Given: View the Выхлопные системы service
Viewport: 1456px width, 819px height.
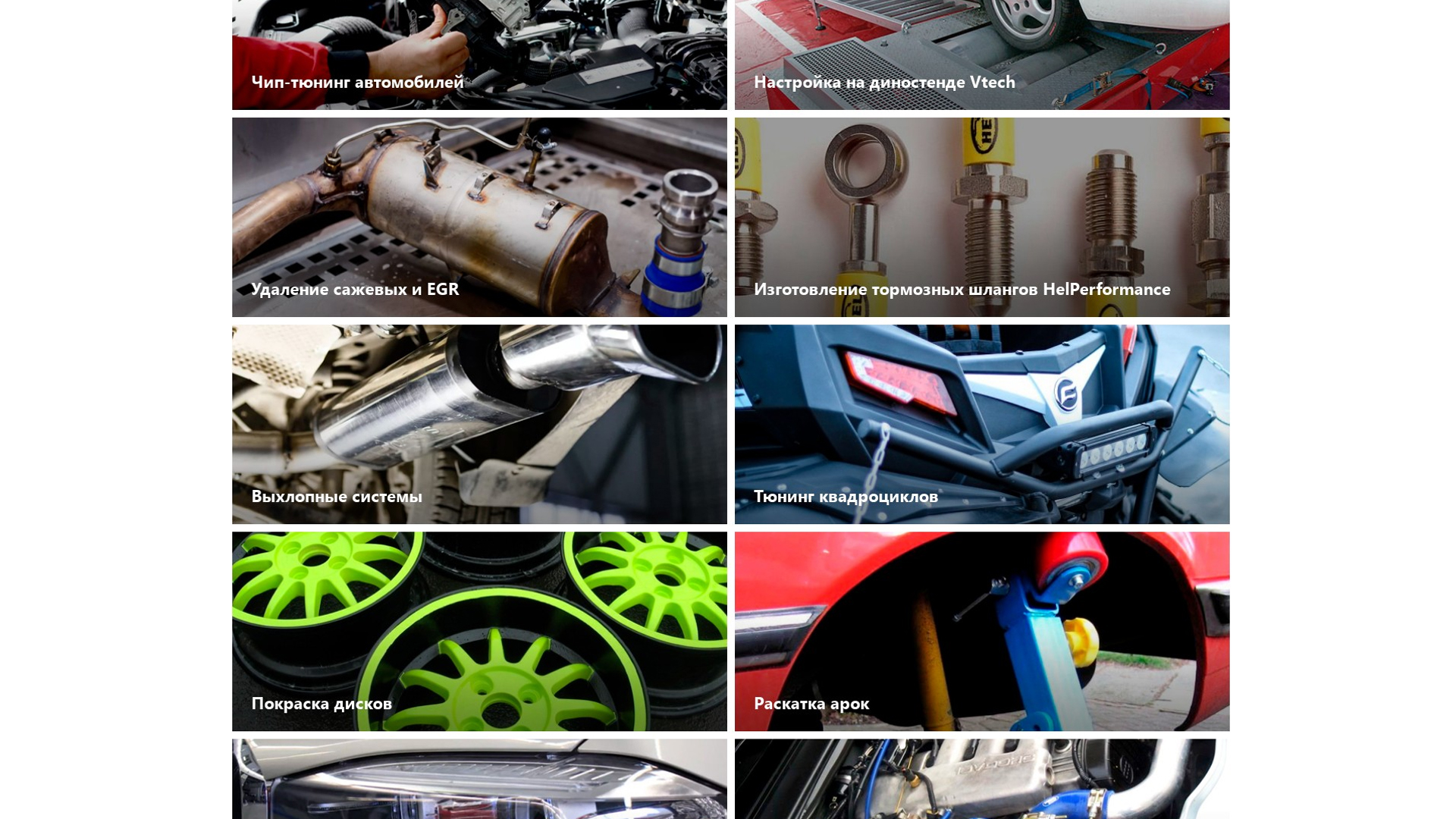Looking at the screenshot, I should point(479,424).
